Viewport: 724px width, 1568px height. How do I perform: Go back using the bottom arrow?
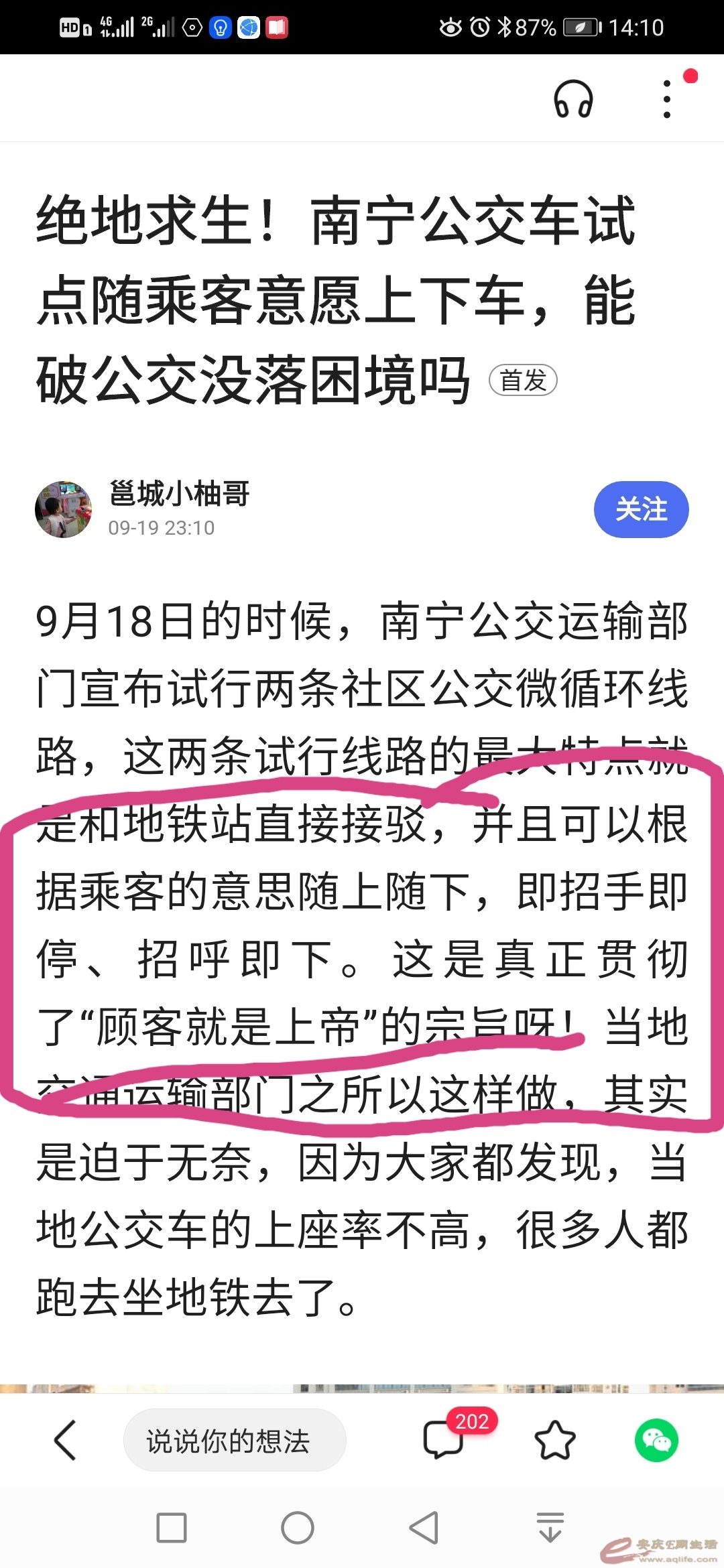click(65, 1440)
